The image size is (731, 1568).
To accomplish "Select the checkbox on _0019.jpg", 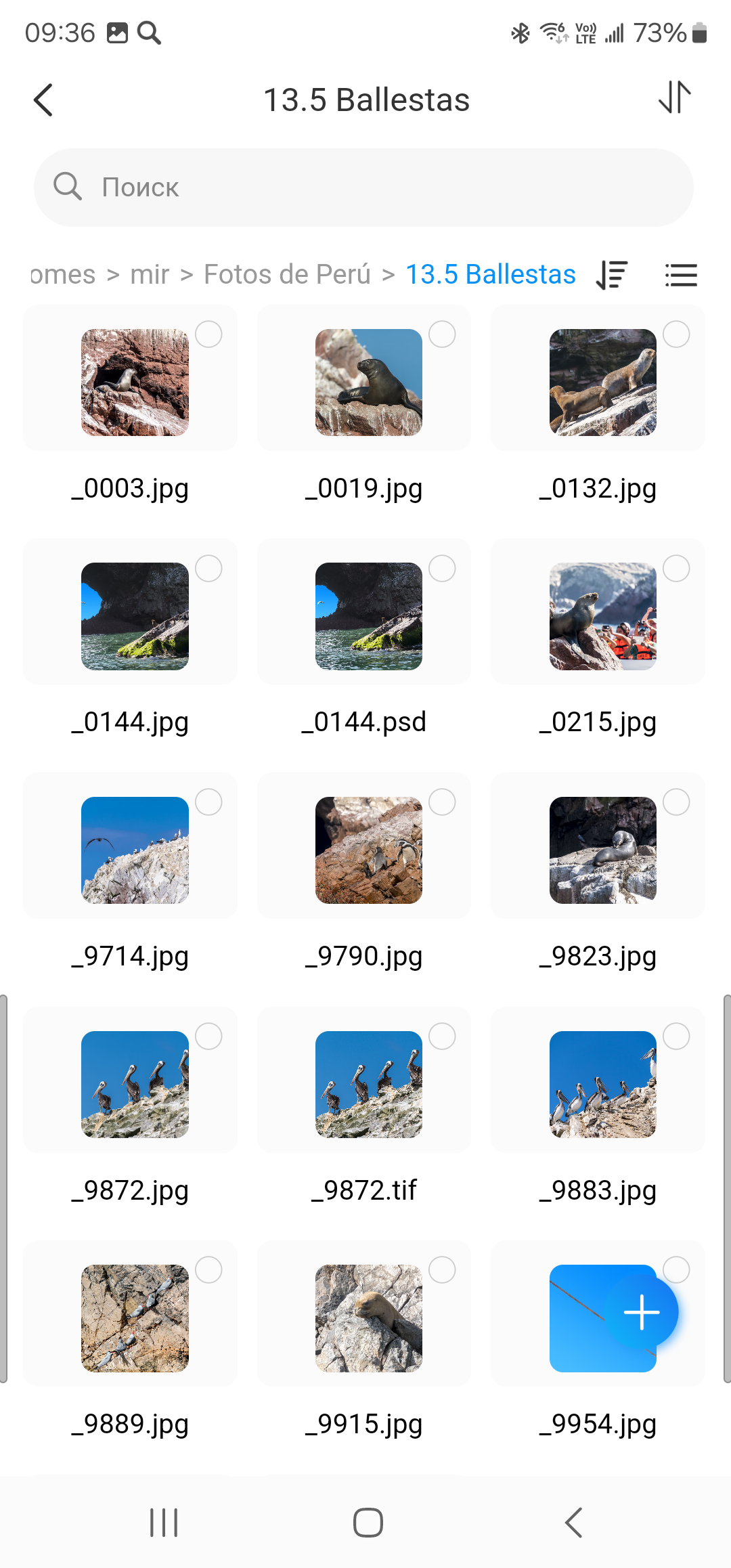I will click(x=442, y=334).
